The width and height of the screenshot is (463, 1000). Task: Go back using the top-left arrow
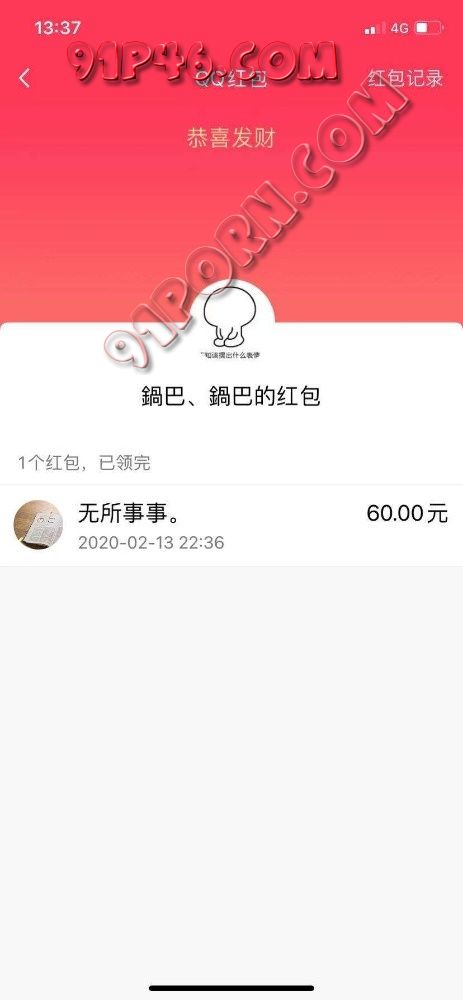coord(24,78)
